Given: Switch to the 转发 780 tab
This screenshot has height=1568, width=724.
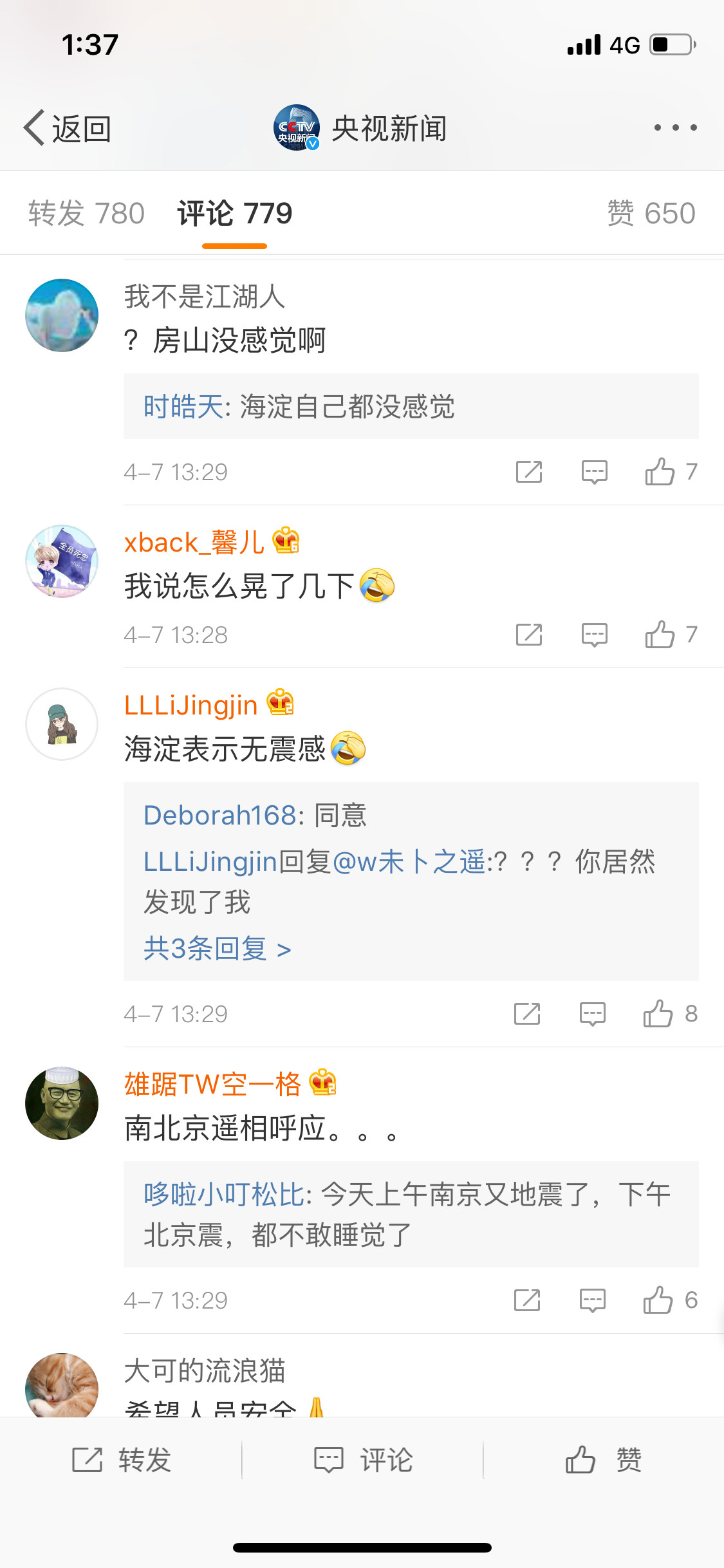Looking at the screenshot, I should tap(86, 214).
